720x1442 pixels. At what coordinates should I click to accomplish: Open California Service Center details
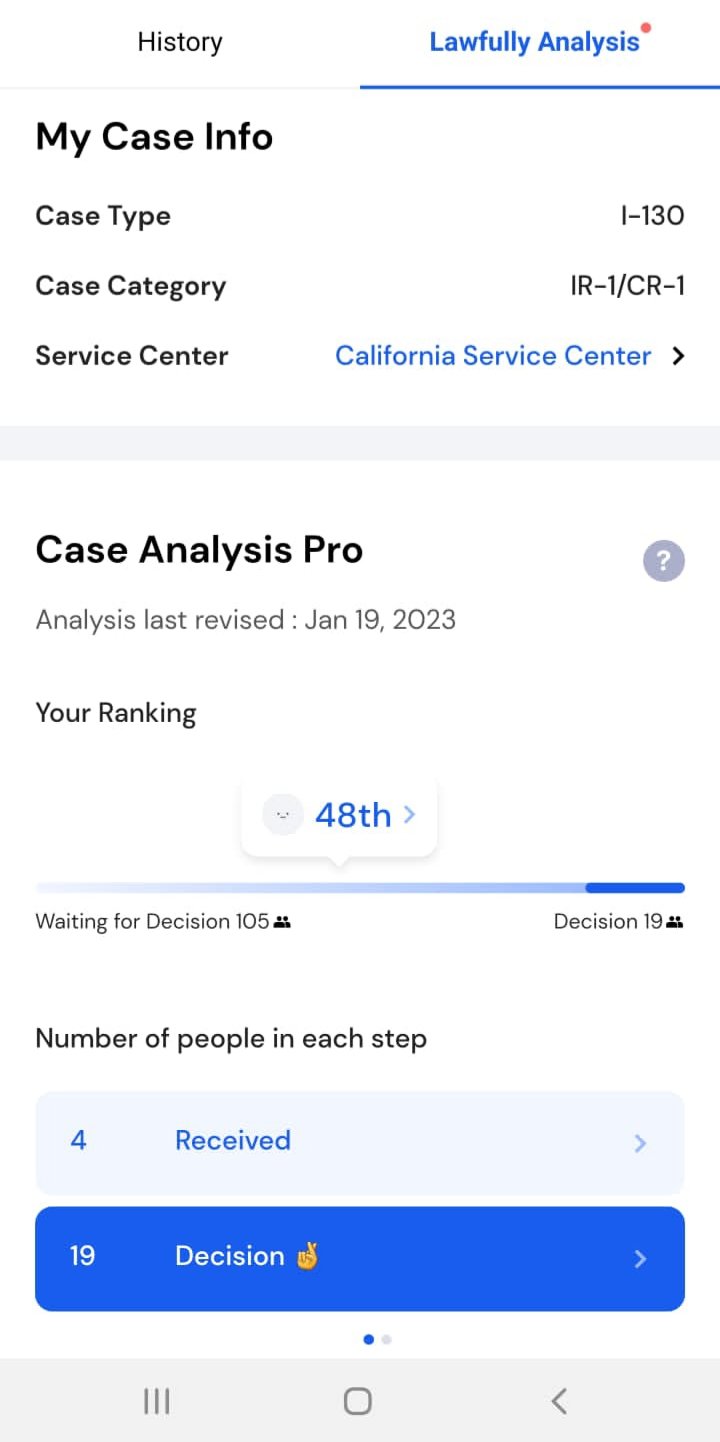[510, 356]
